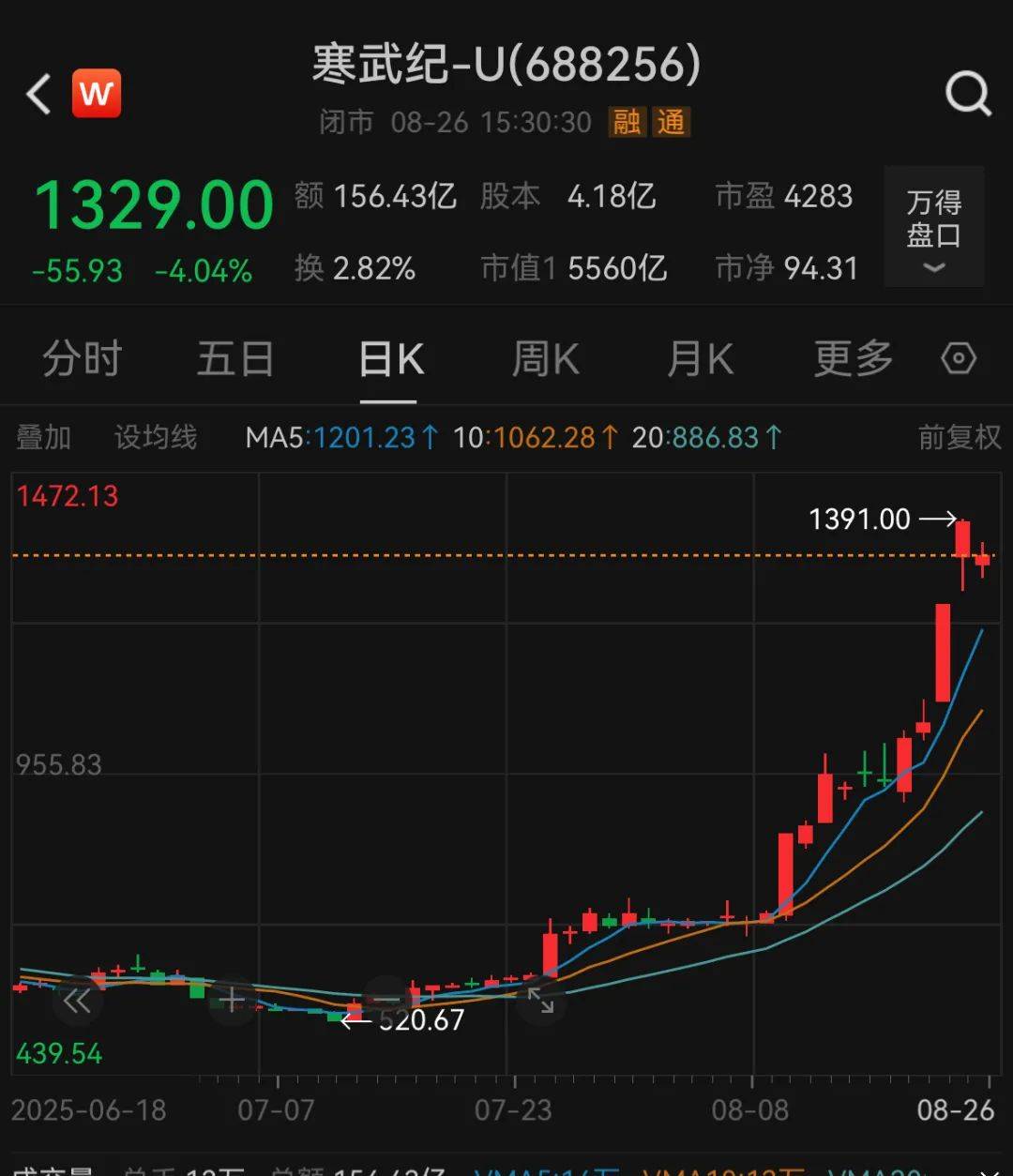Go back using the top-left arrow
The image size is (1013, 1176).
tap(39, 95)
